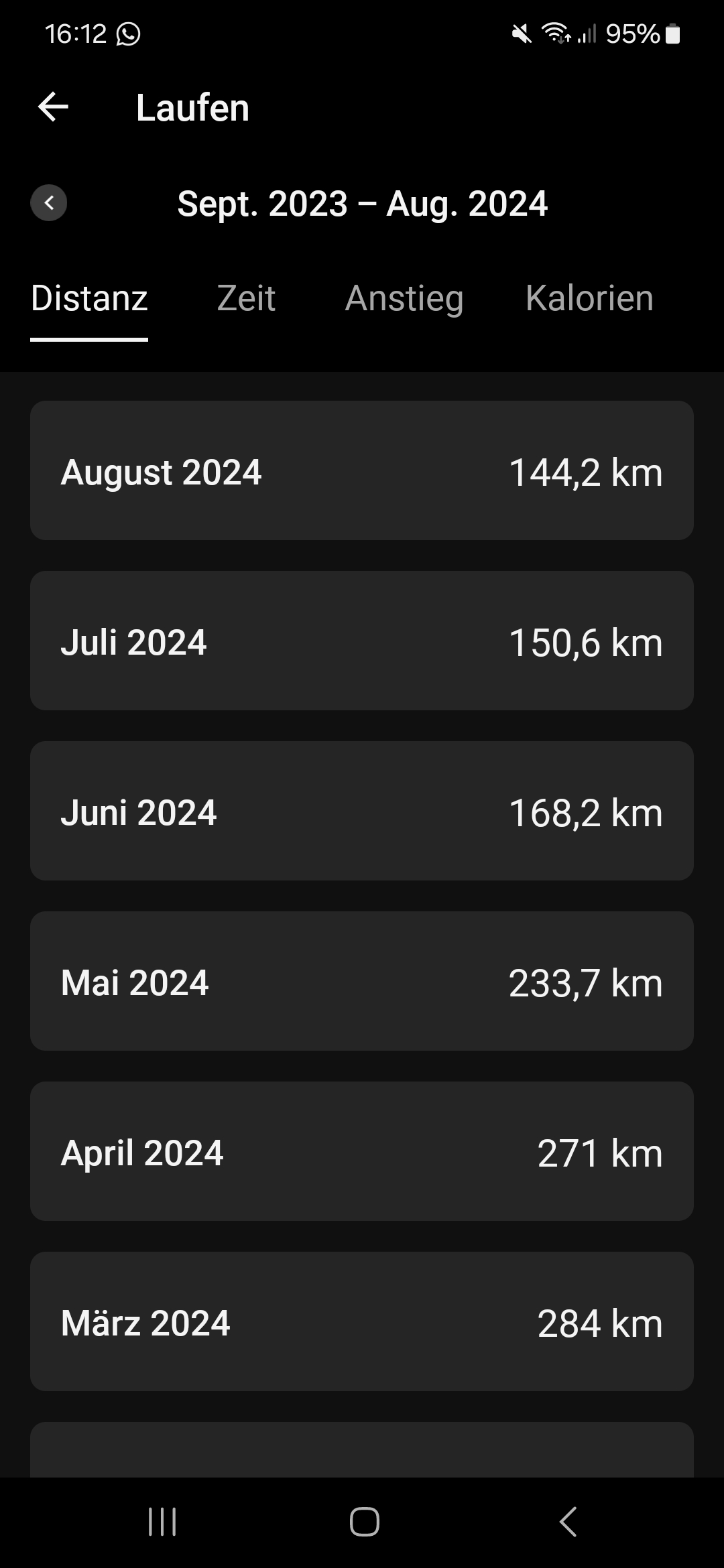Open the März 2024 card

362,1321
